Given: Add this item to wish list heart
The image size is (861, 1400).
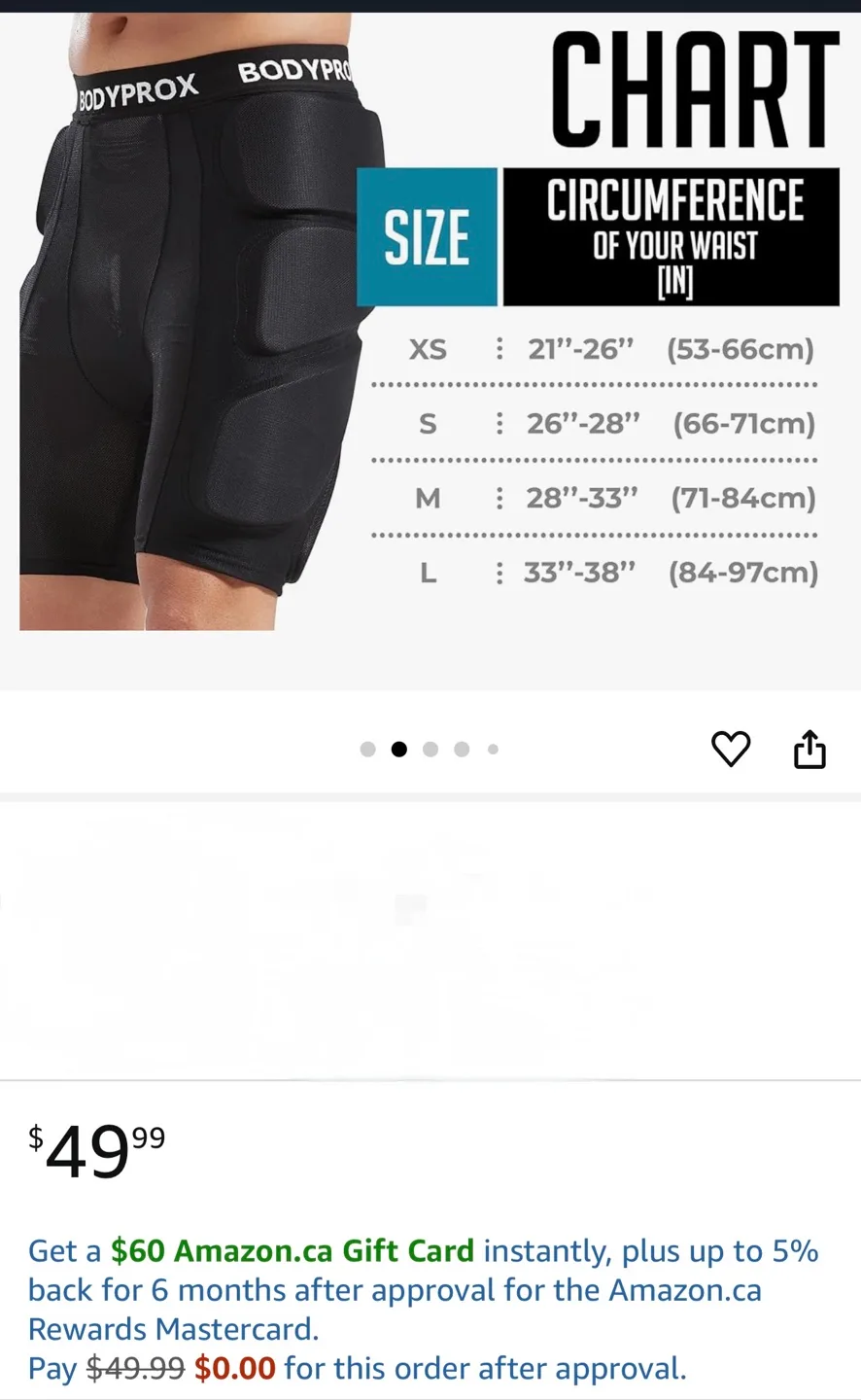Looking at the screenshot, I should point(731,749).
